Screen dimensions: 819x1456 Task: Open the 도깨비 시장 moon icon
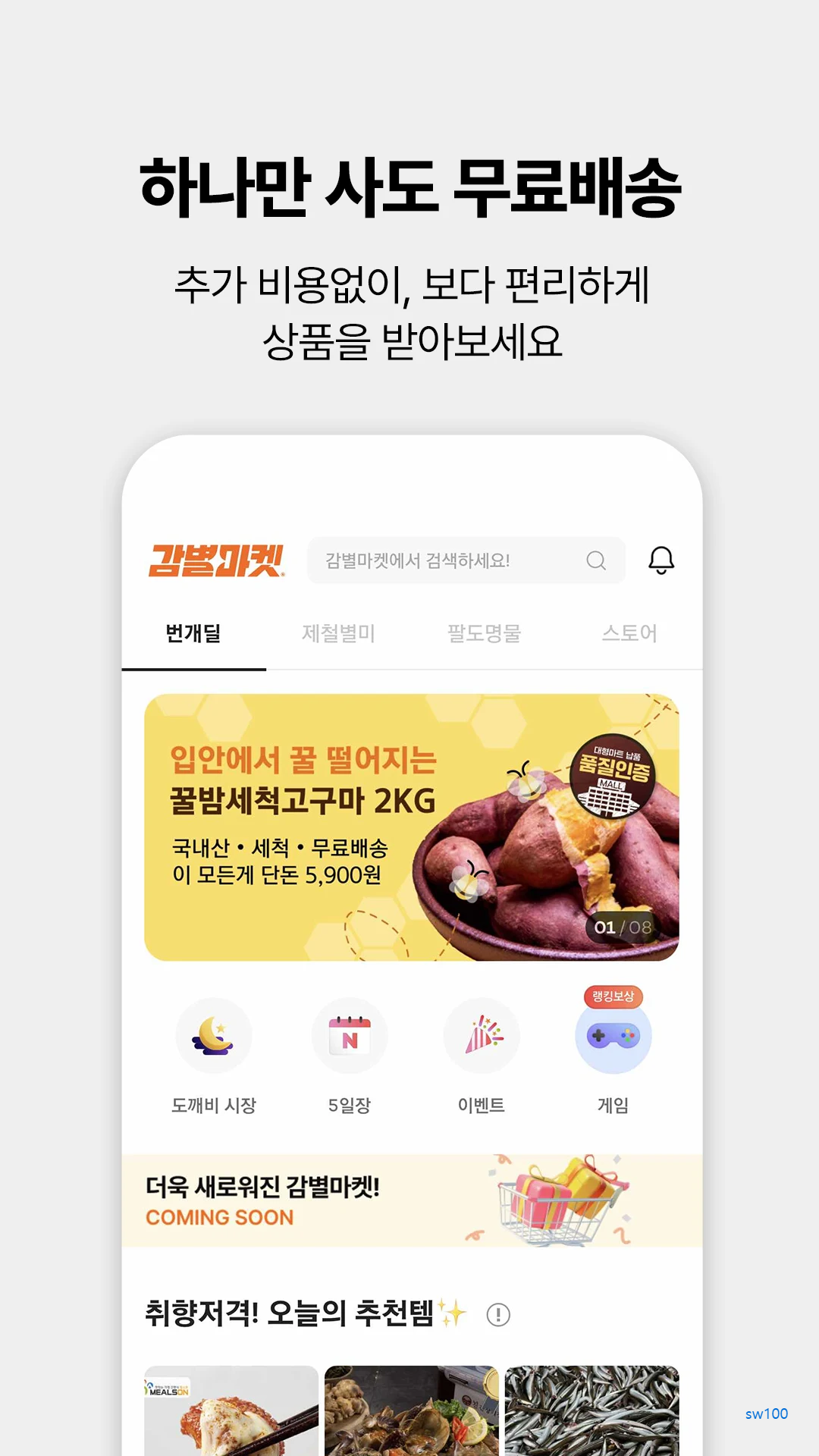(x=215, y=1036)
